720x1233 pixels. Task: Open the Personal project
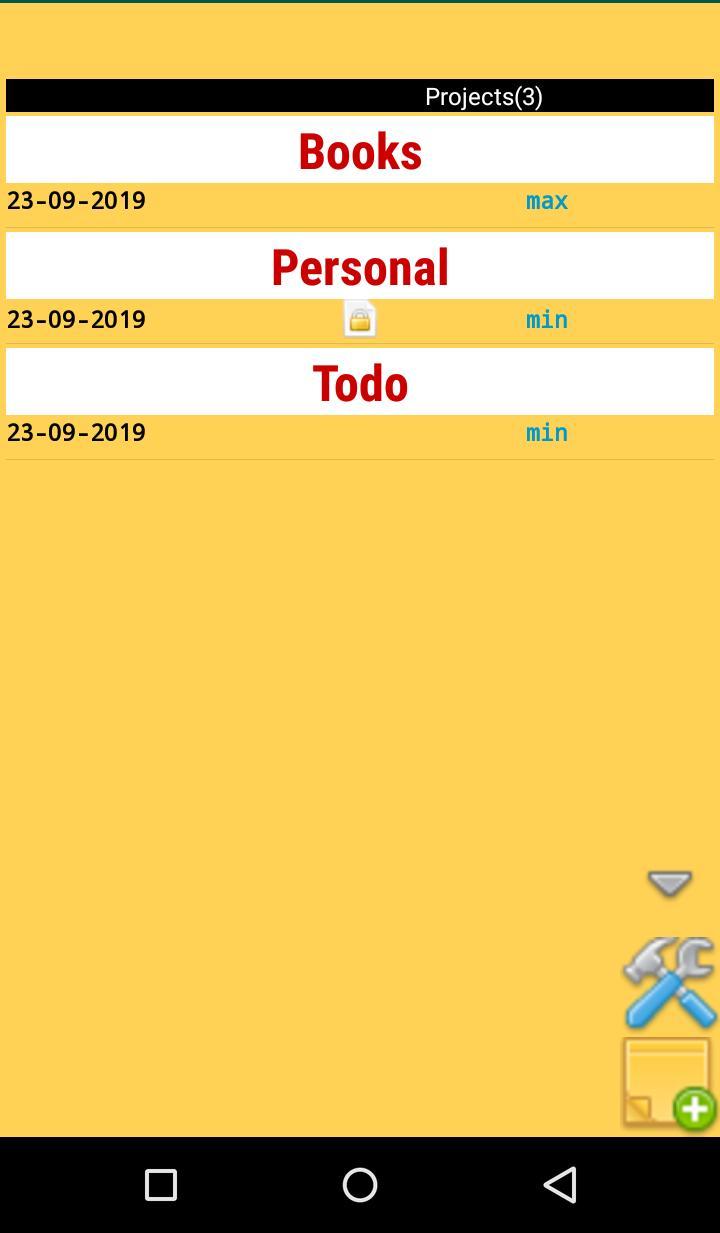[360, 267]
